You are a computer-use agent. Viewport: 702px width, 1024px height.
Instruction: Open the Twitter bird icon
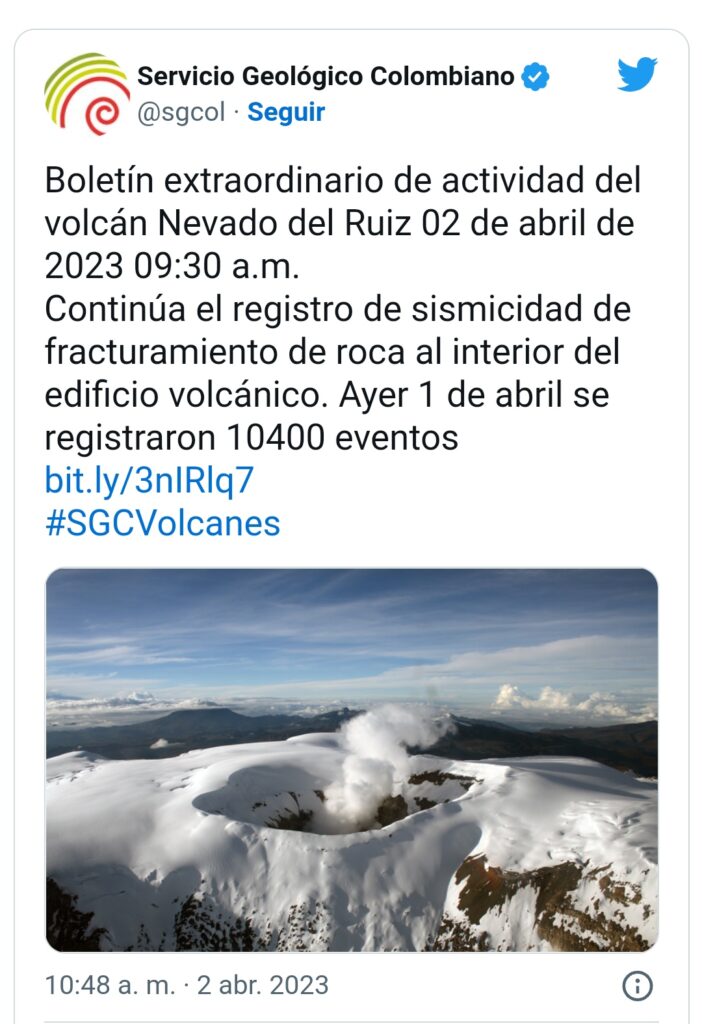pos(637,76)
